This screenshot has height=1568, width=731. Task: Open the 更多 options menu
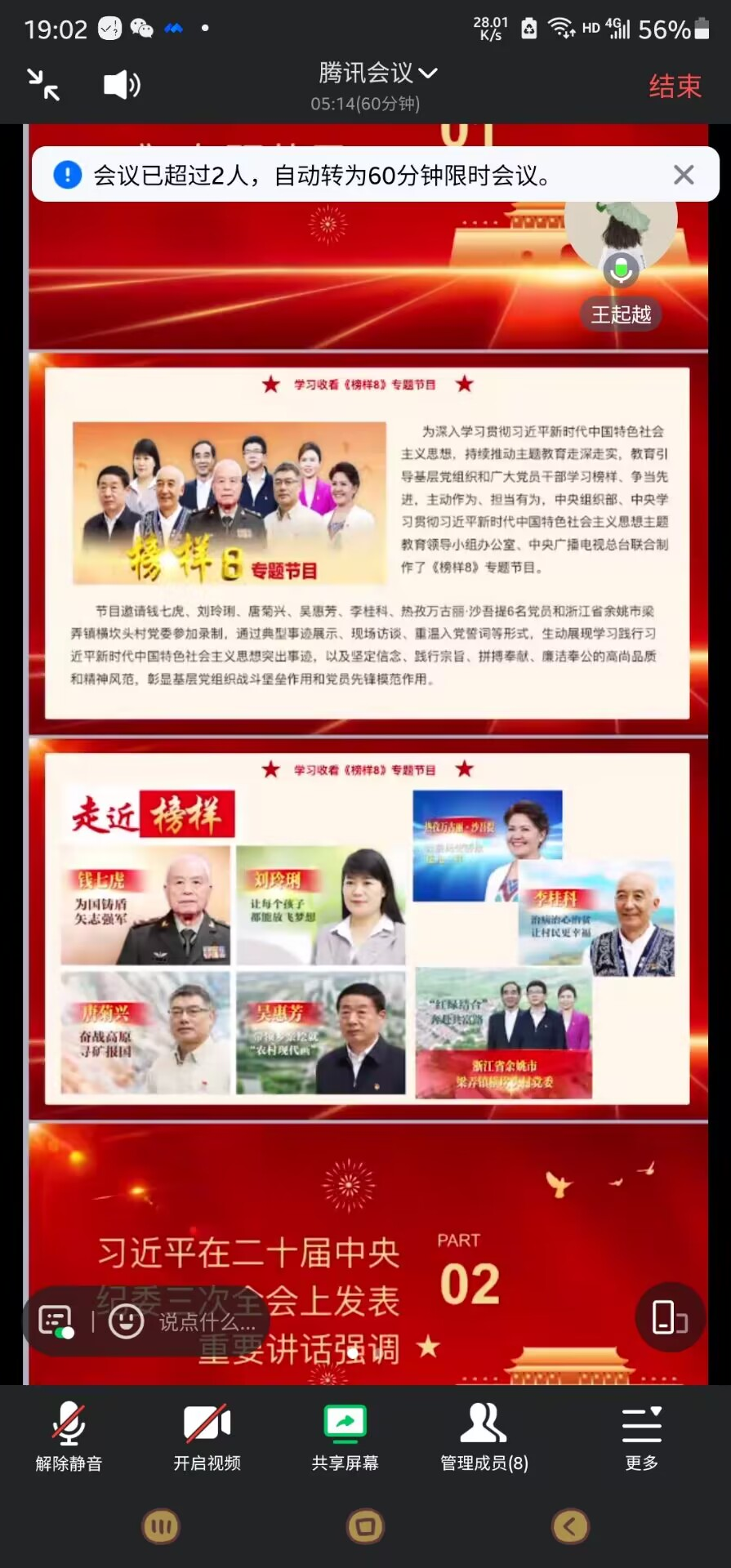(641, 1436)
